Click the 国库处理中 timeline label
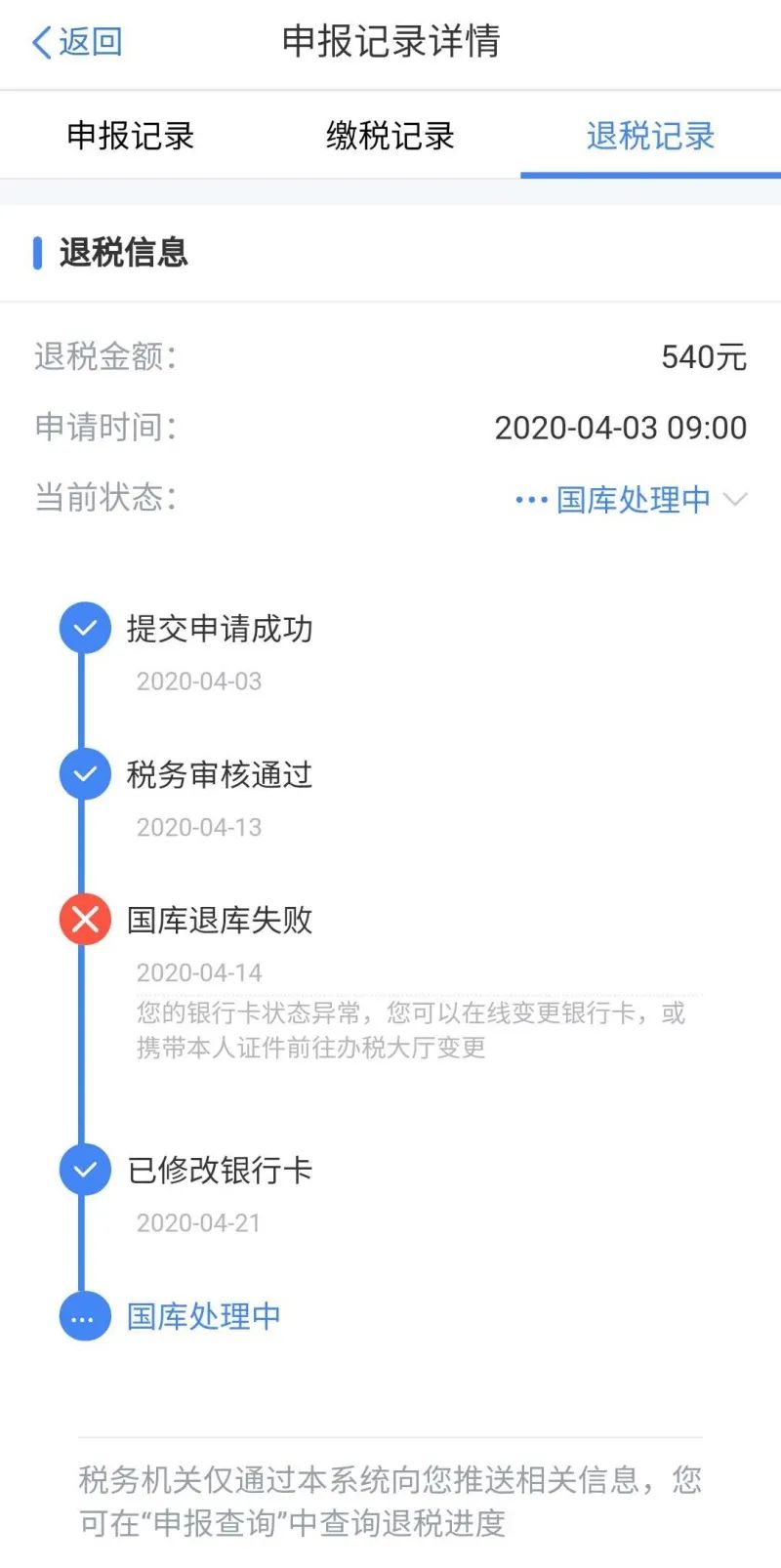Viewport: 781px width, 1568px height. click(x=202, y=1316)
